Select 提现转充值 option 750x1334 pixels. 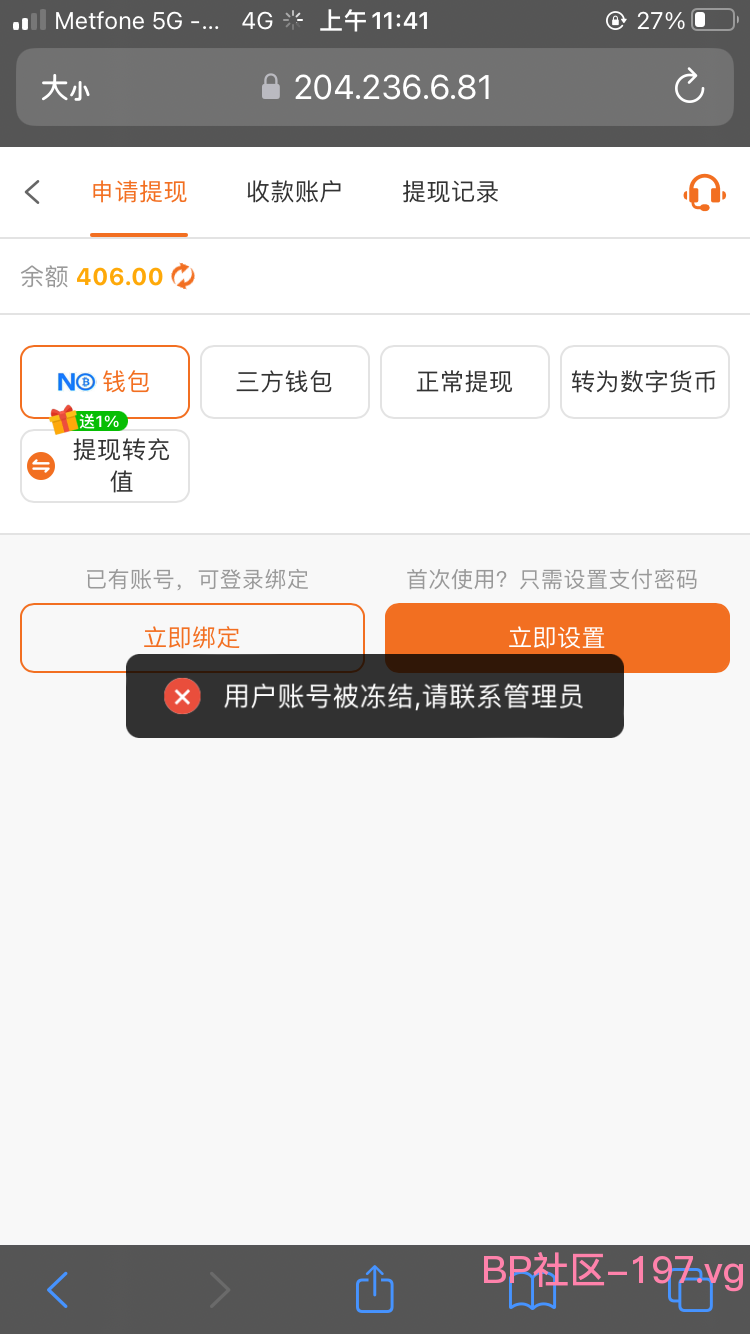(105, 466)
